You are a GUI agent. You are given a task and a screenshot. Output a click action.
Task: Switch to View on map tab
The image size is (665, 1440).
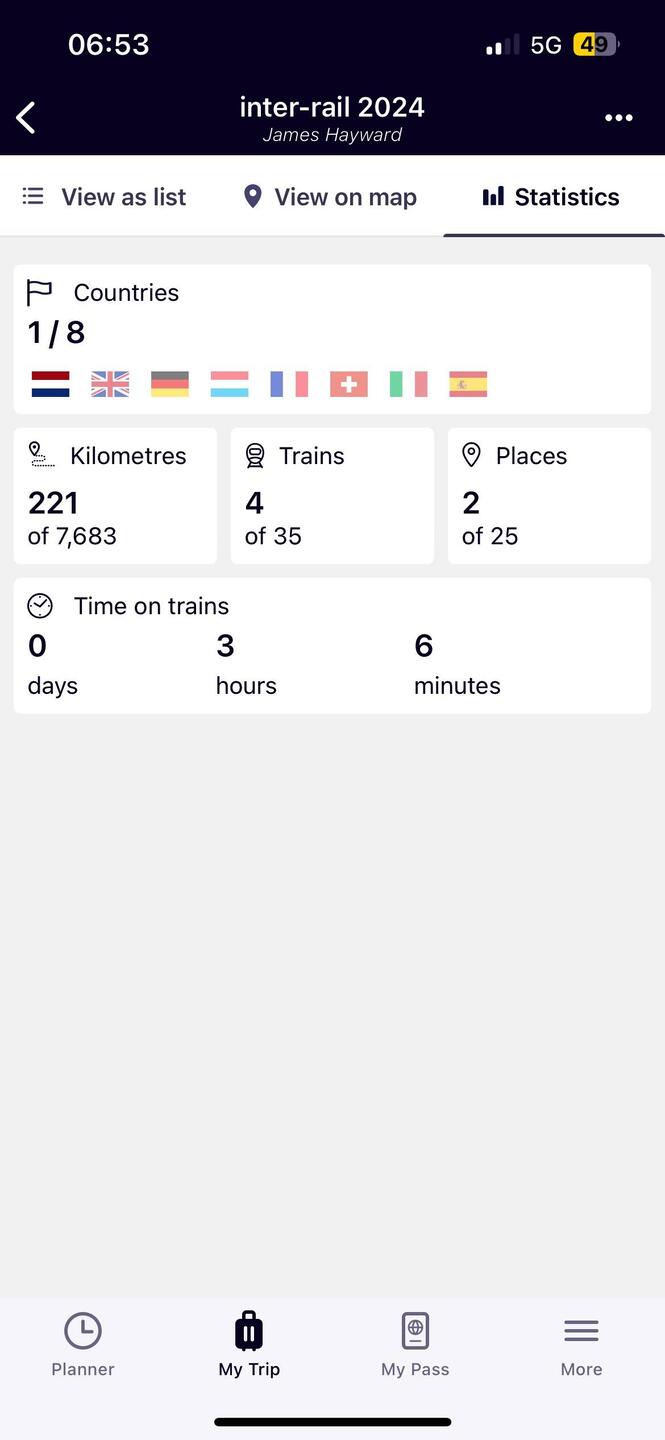click(330, 197)
